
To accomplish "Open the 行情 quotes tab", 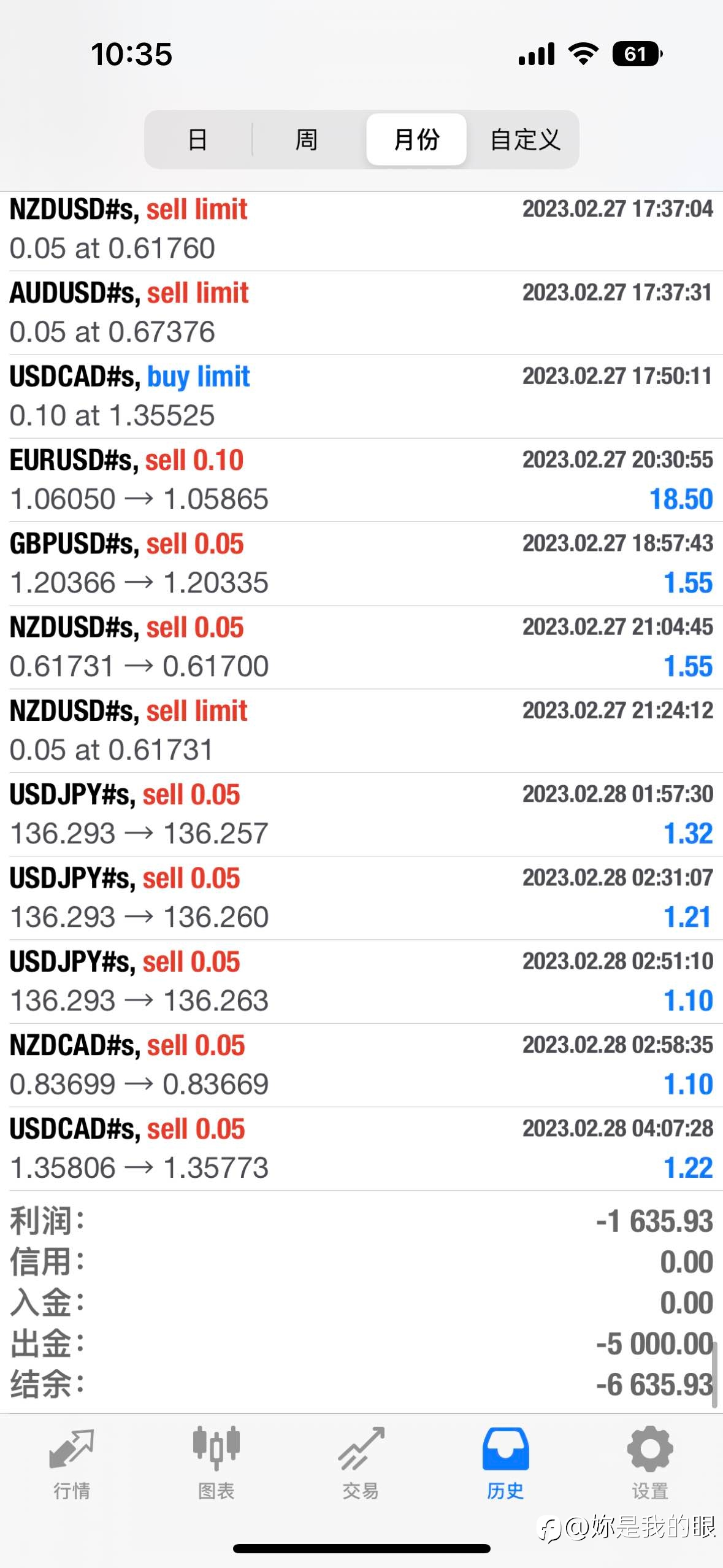I will coord(72,1464).
